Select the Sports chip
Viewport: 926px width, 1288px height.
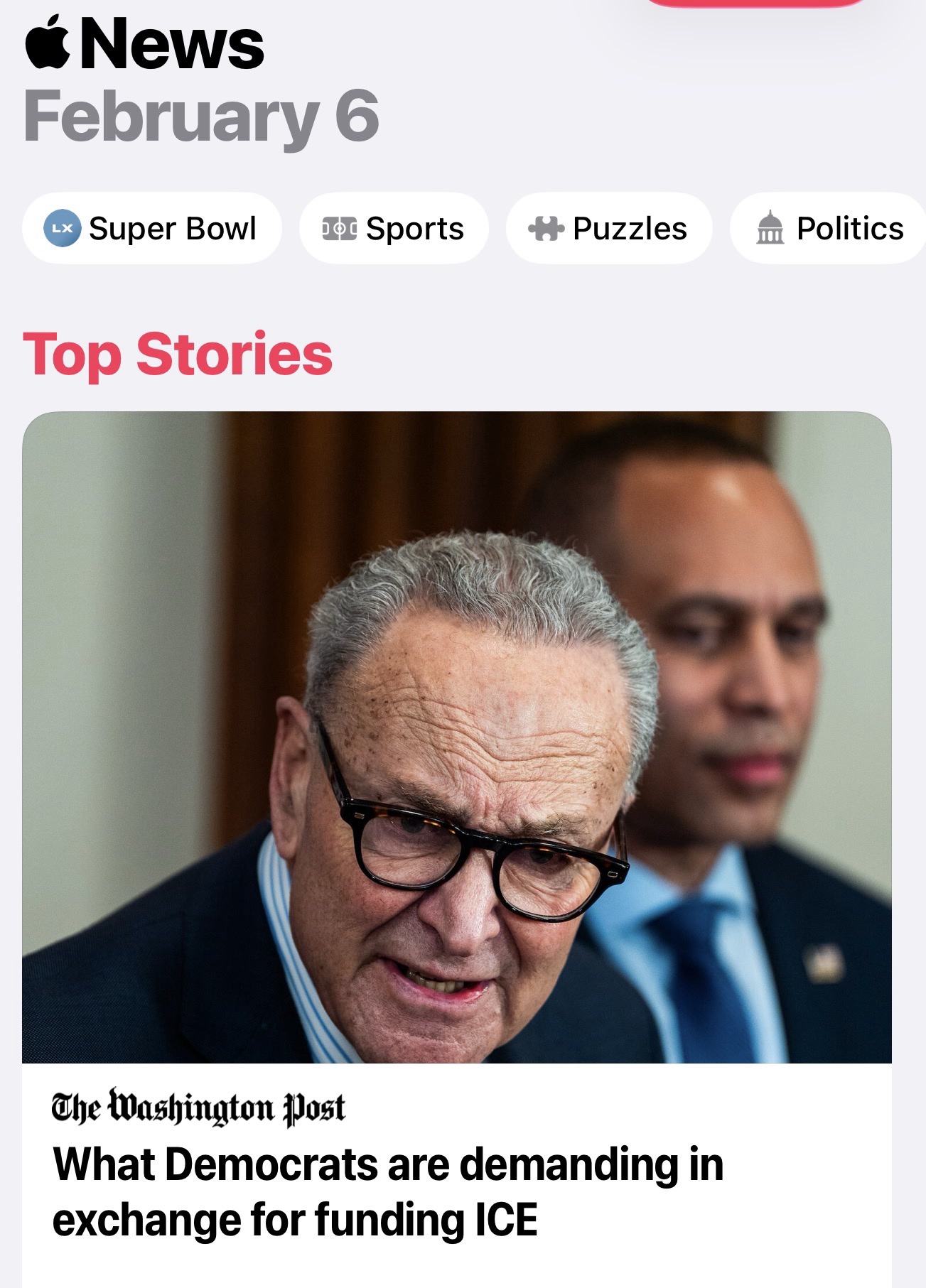(394, 229)
